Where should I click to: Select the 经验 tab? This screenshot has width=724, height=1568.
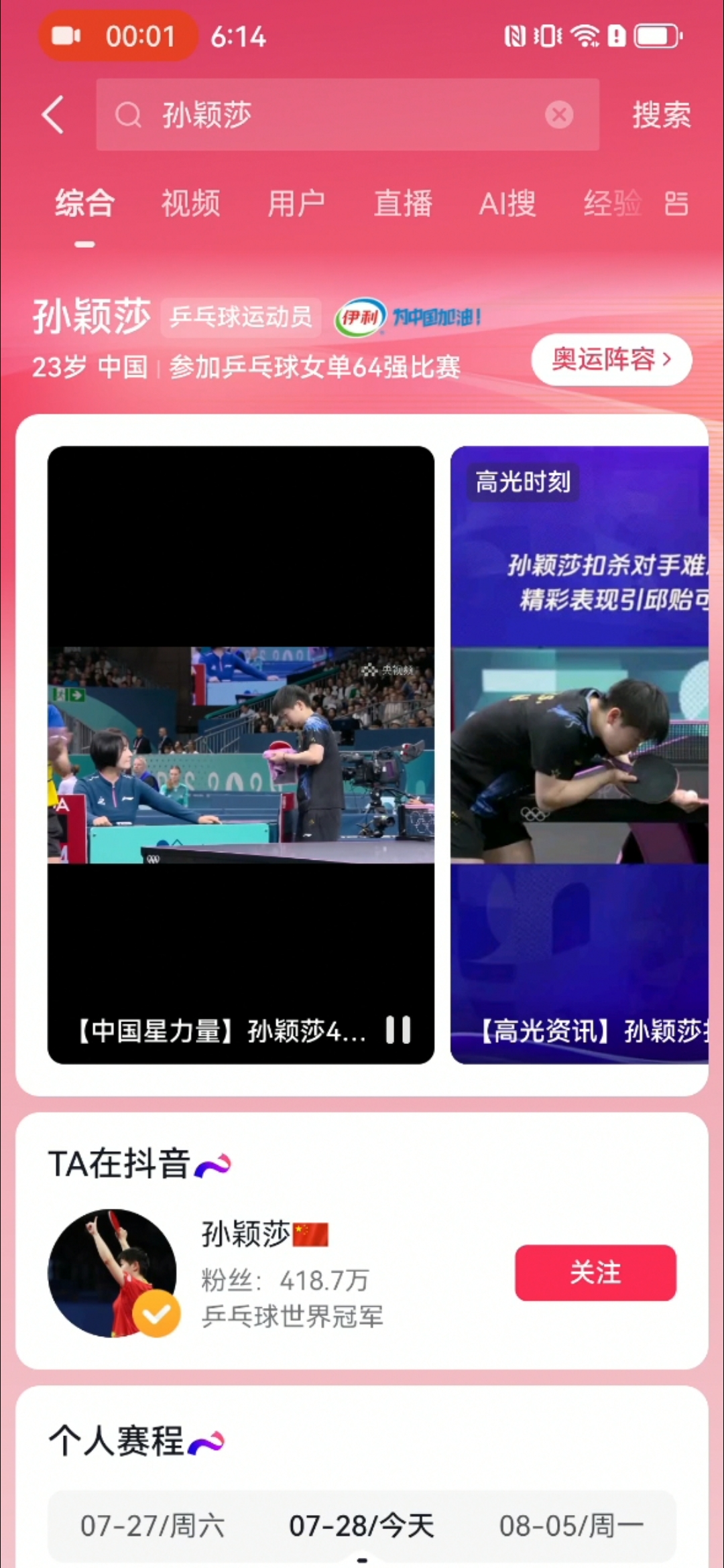click(x=611, y=203)
